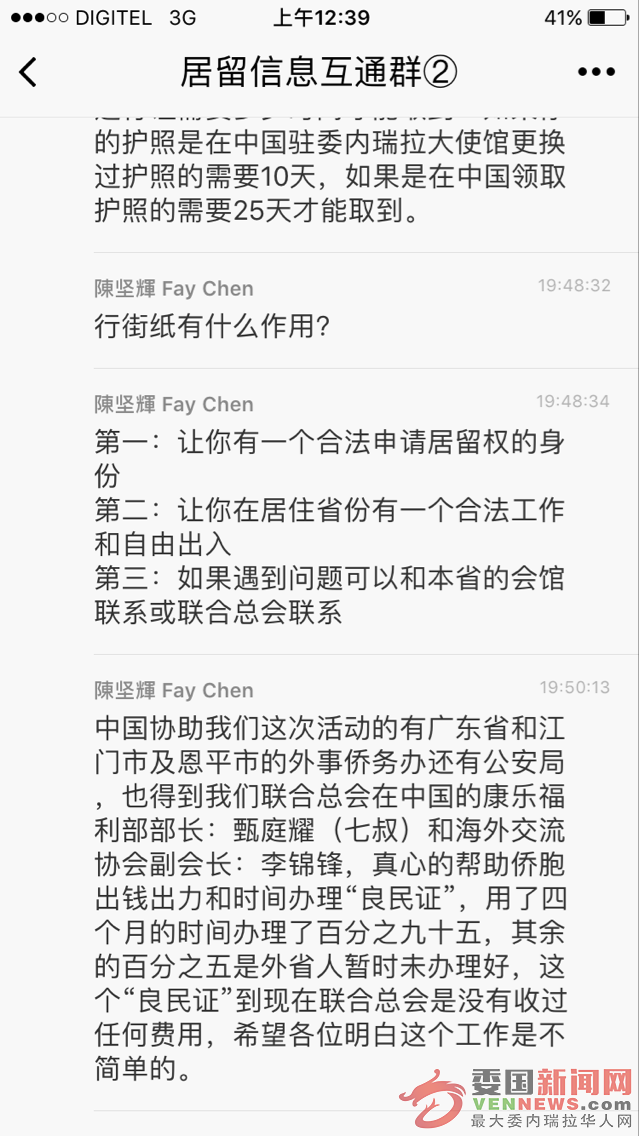Open the three-dot overflow menu
639x1136 pixels.
[596, 72]
